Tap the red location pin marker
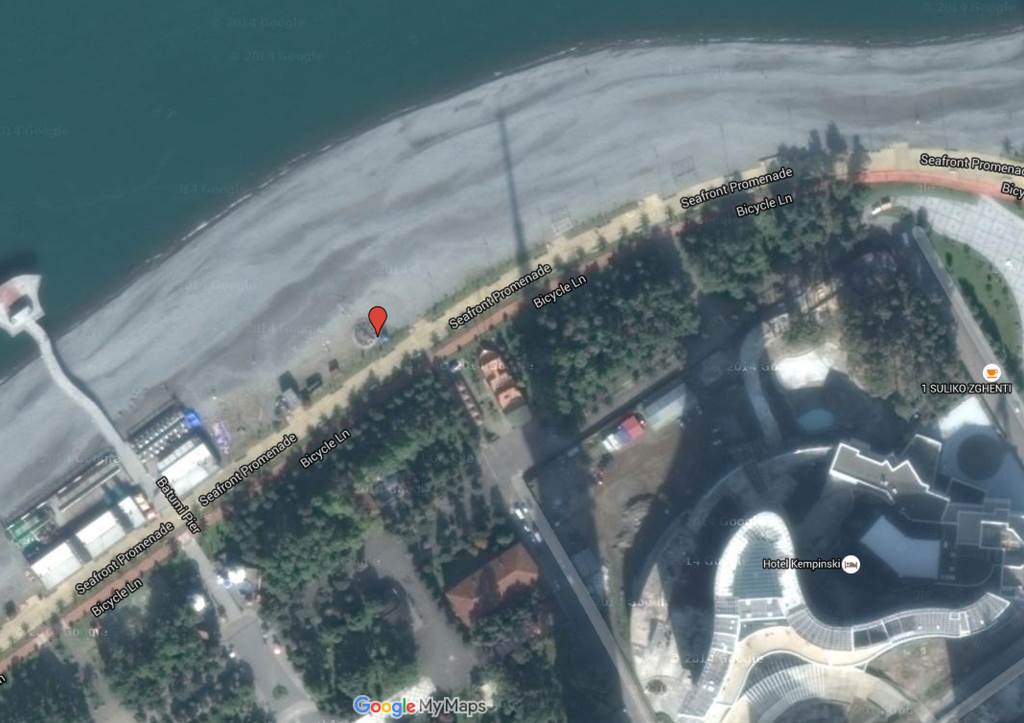Screen dimensions: 1024x723 377,320
